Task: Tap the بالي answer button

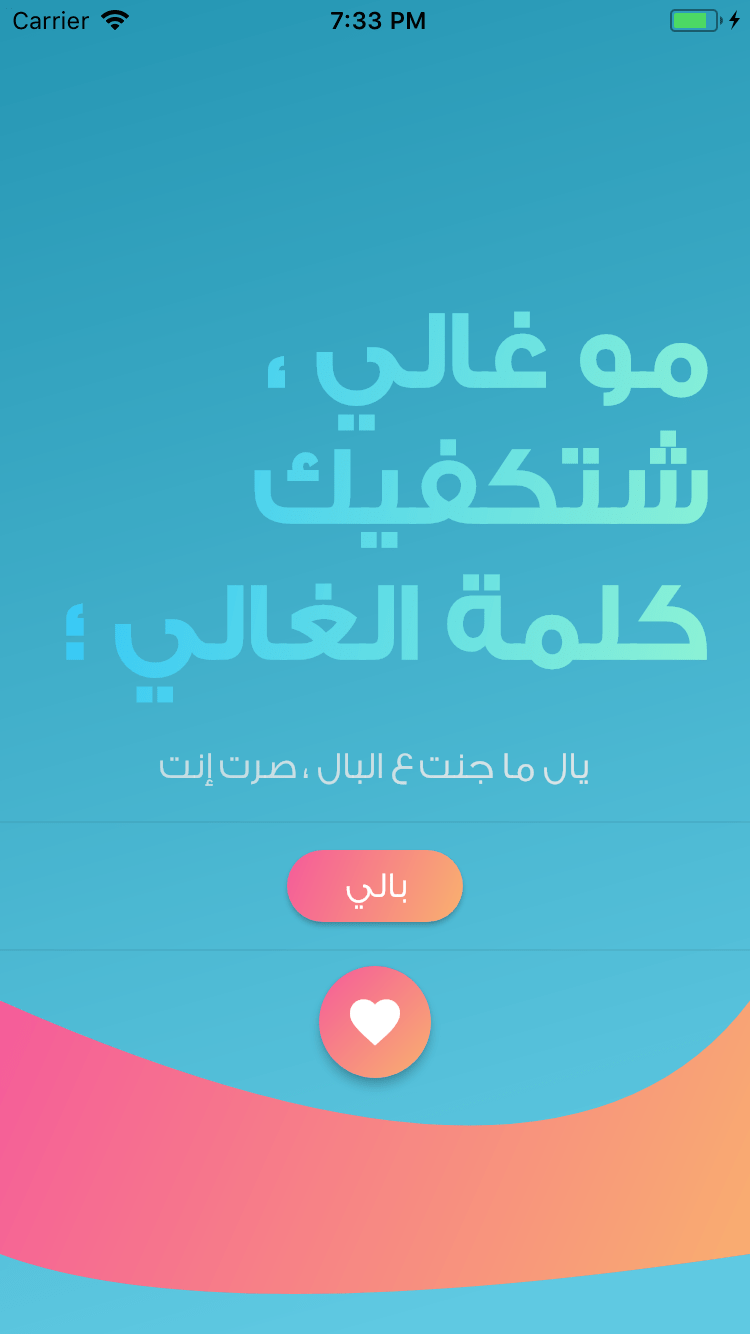Action: click(375, 886)
